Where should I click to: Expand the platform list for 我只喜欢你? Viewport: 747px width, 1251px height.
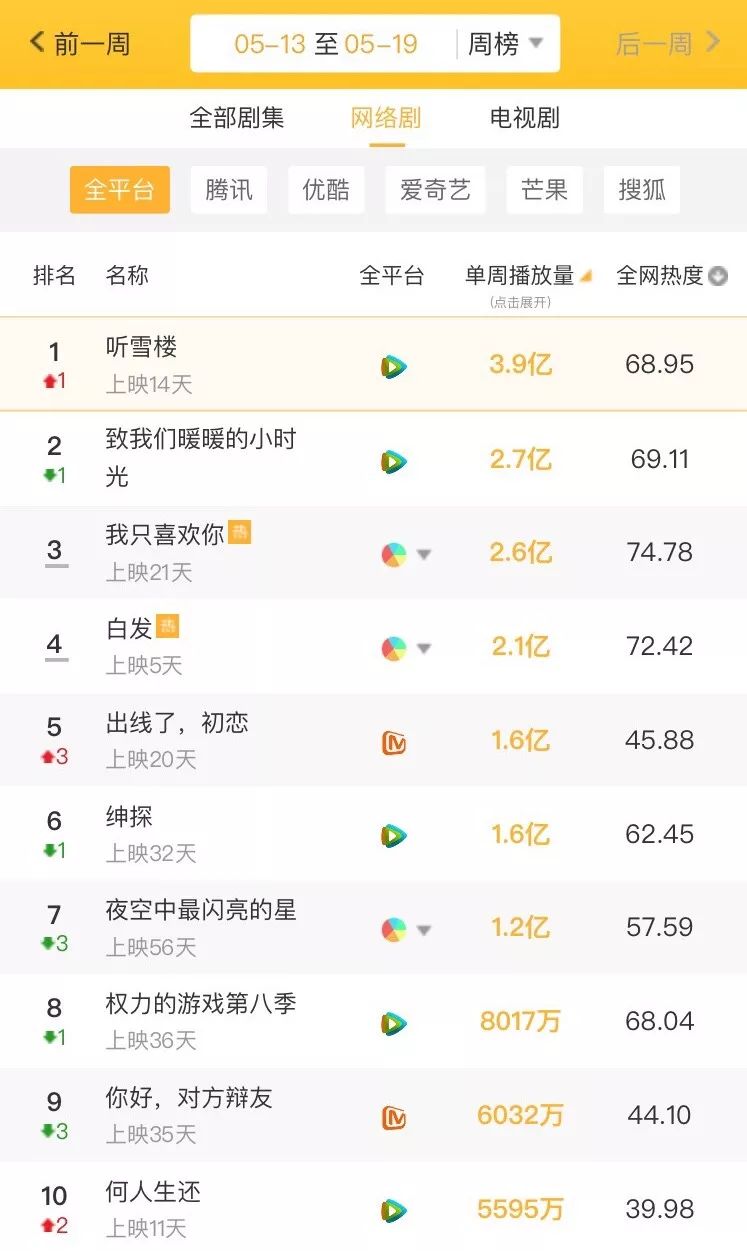coord(423,552)
